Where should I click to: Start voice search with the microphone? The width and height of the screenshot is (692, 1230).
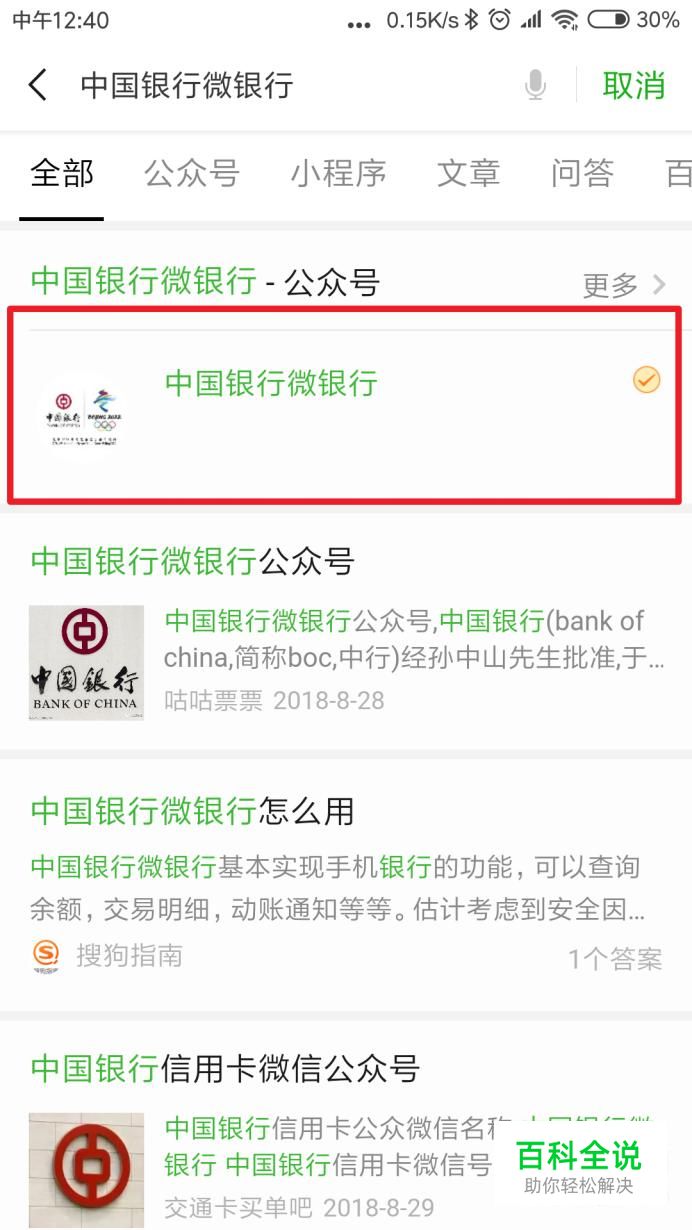536,86
